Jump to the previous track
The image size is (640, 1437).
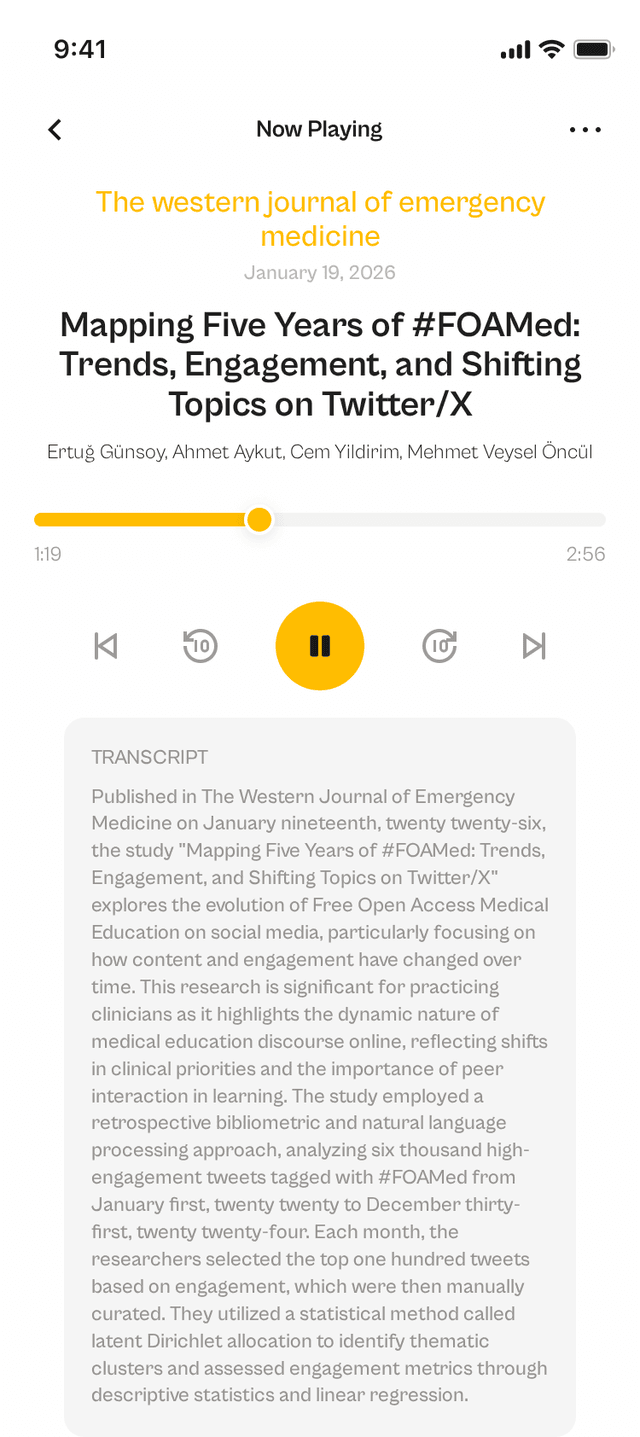105,646
